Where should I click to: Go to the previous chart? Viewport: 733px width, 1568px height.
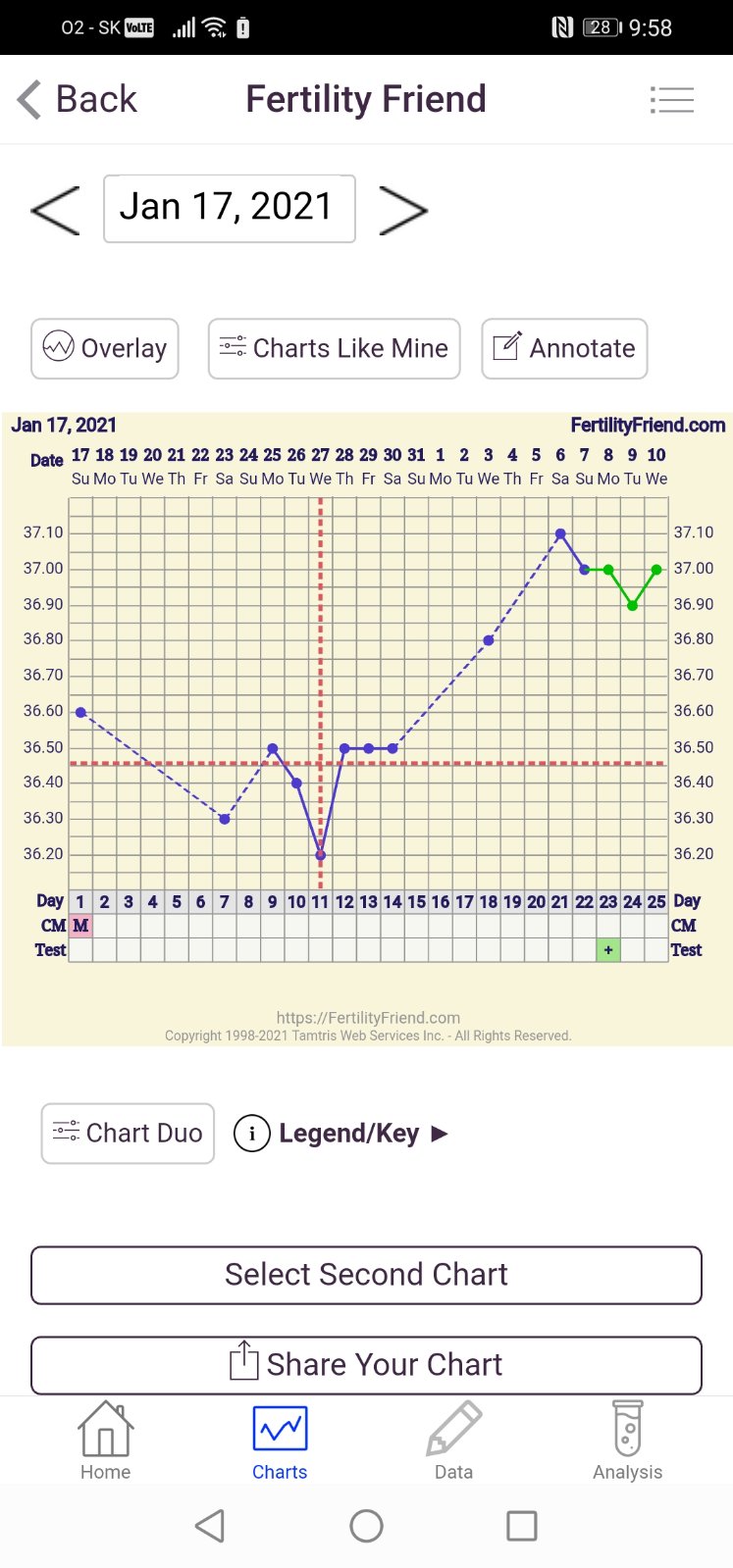(x=56, y=209)
